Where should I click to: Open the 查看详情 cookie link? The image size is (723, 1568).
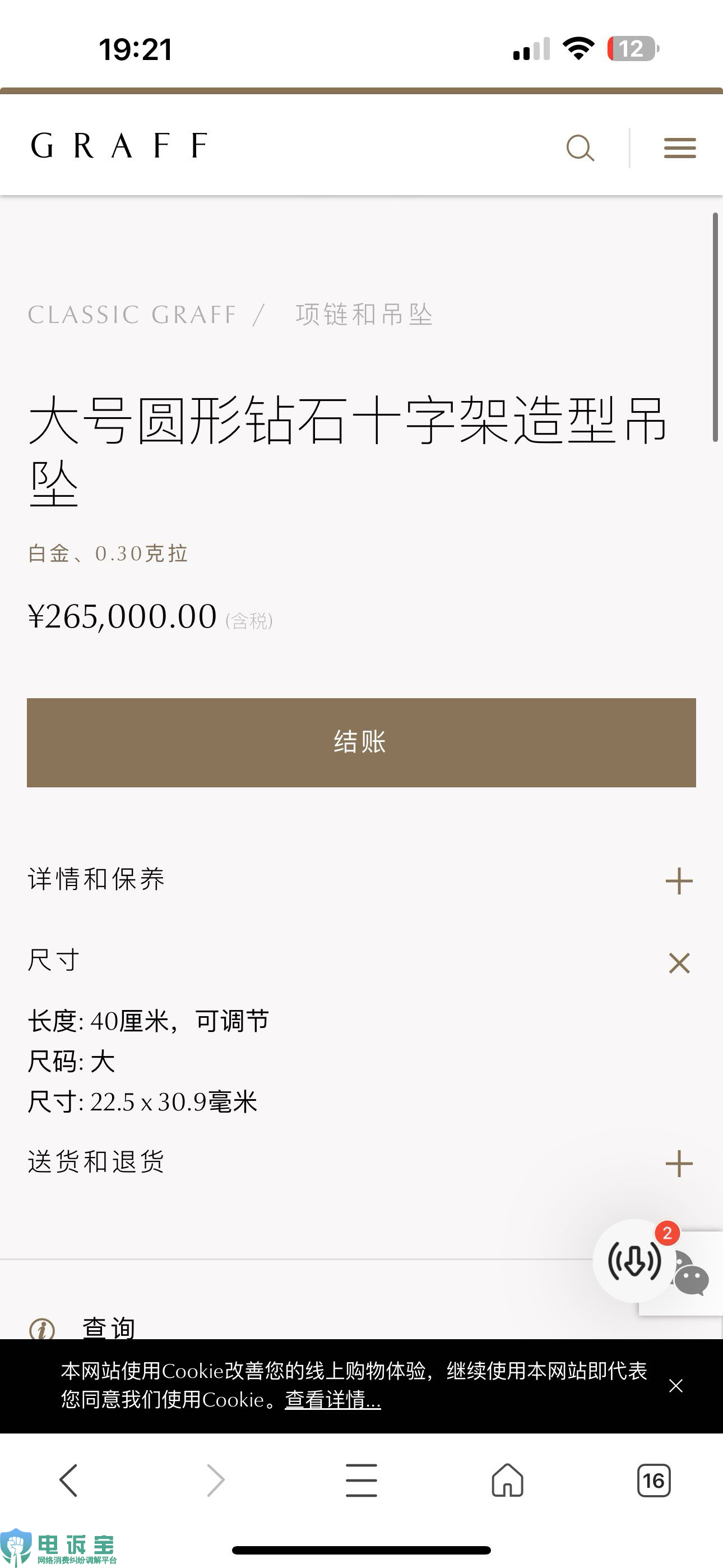pyautogui.click(x=333, y=1399)
